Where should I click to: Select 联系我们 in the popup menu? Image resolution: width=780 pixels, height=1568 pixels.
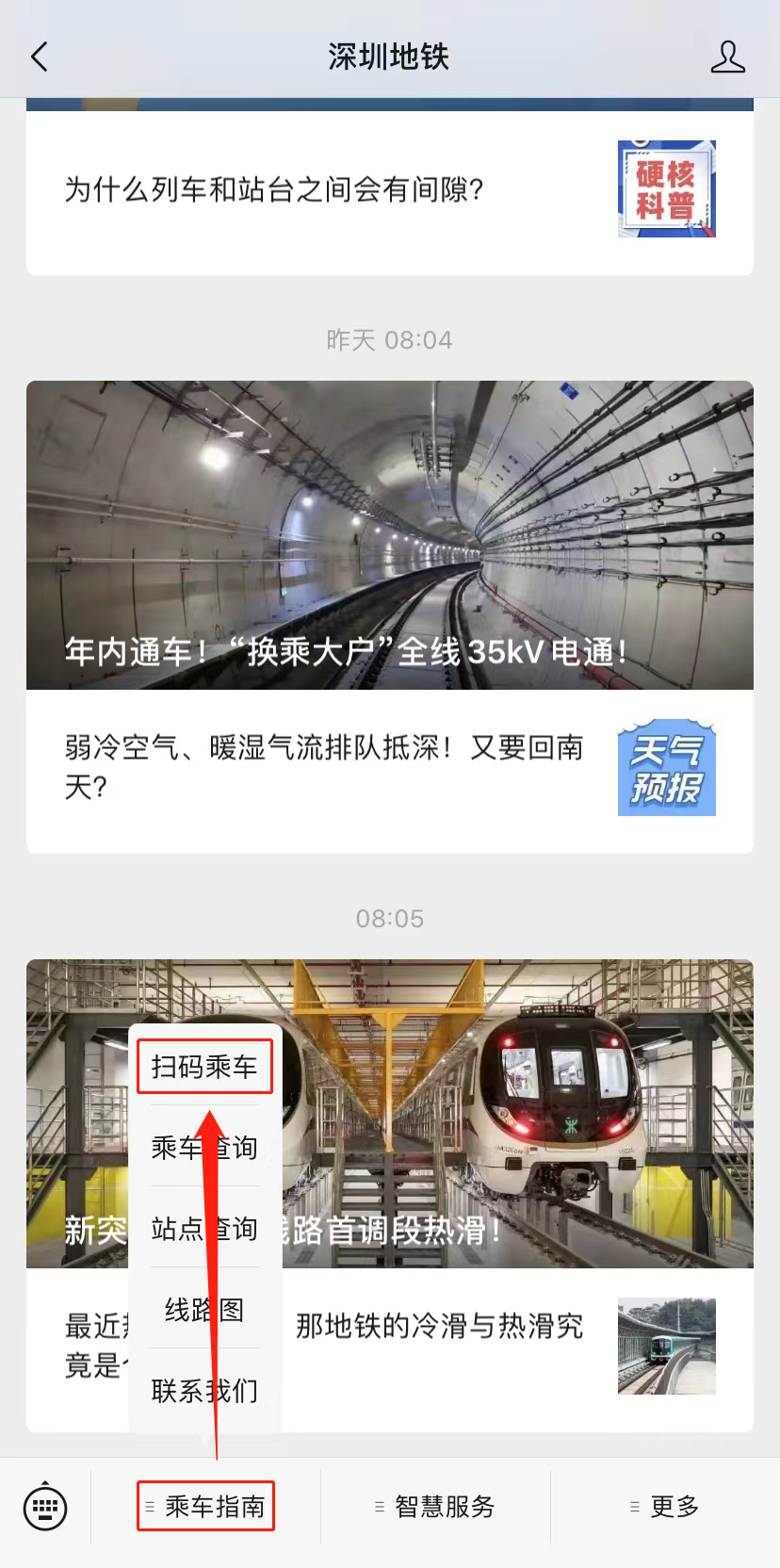pyautogui.click(x=204, y=1390)
